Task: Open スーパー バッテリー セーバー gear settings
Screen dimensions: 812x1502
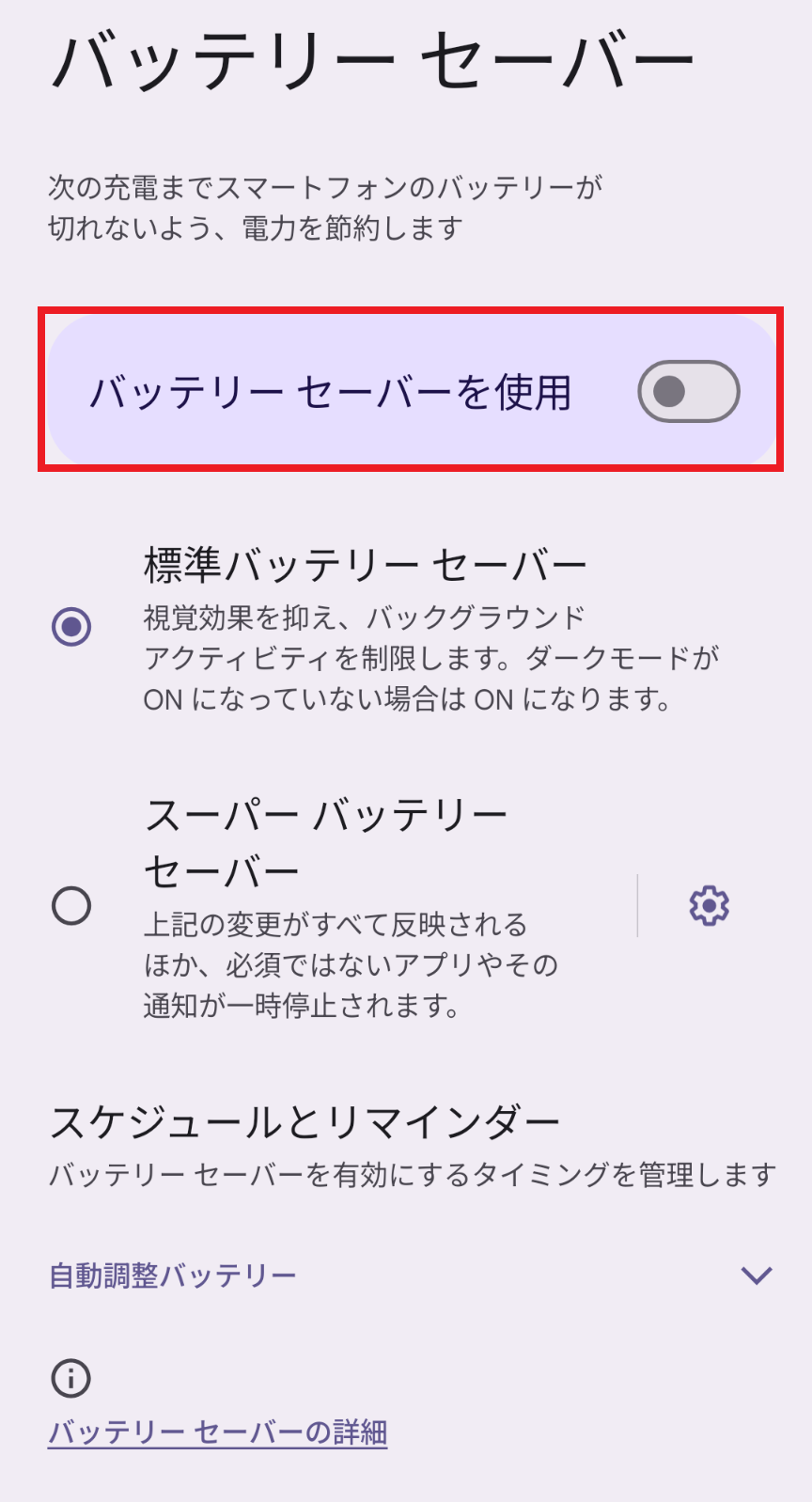Action: coord(709,906)
